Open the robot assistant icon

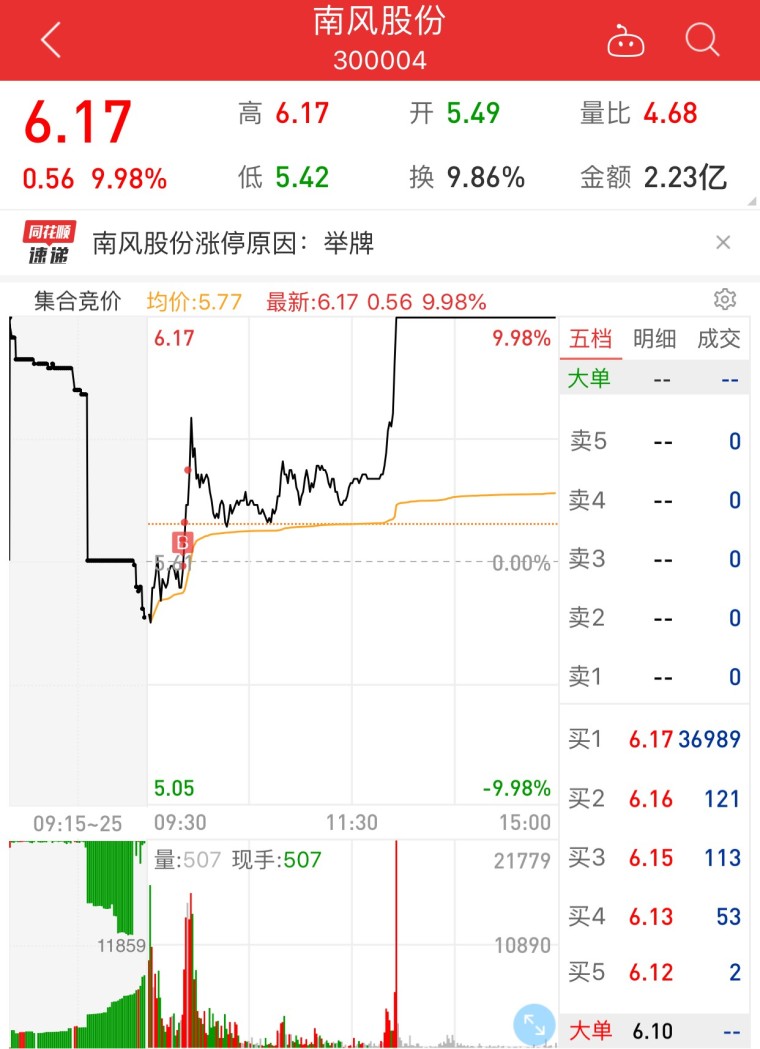coord(626,41)
